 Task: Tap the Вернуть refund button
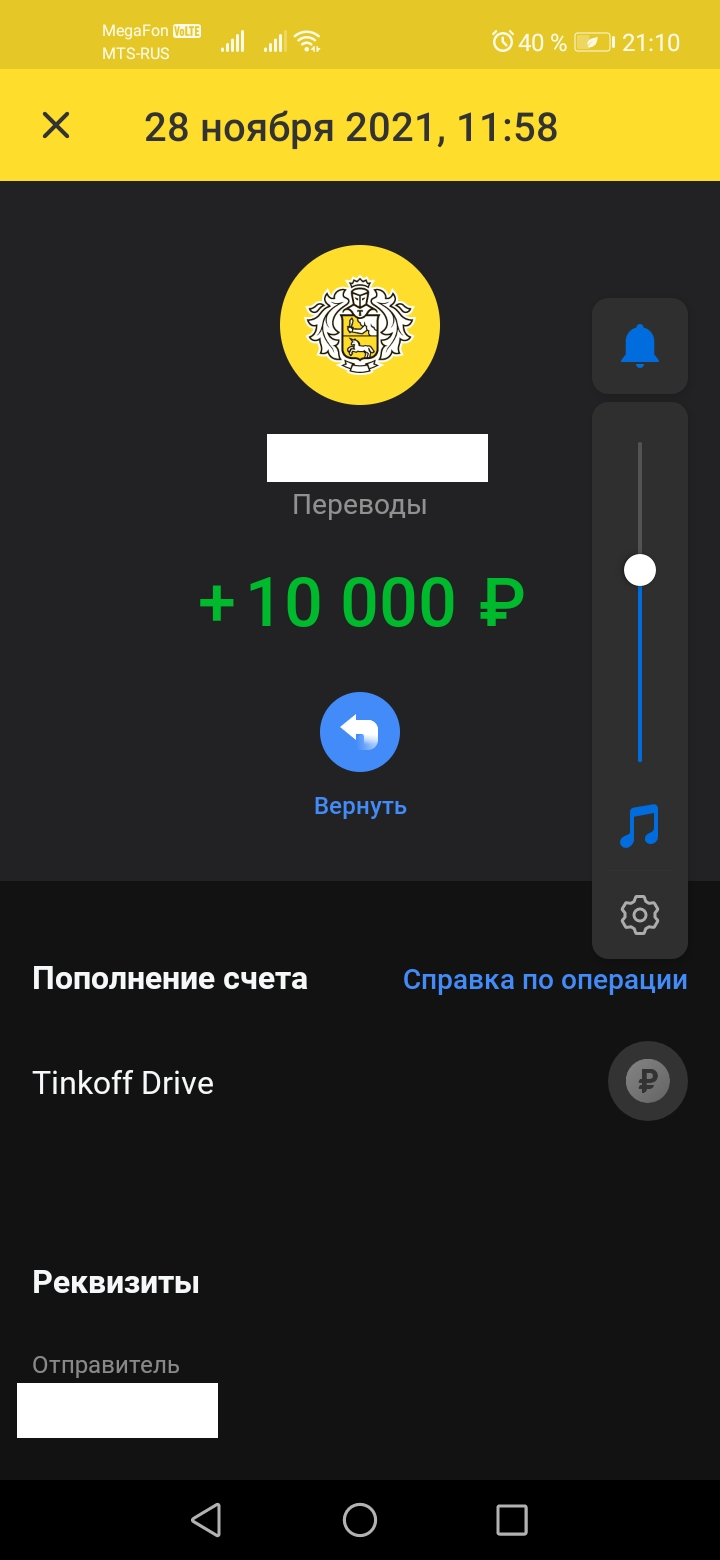click(x=360, y=732)
